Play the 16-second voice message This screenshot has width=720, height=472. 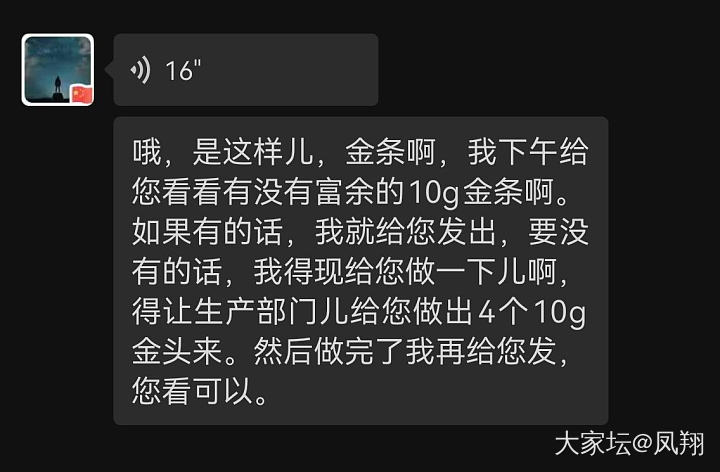coord(245,70)
